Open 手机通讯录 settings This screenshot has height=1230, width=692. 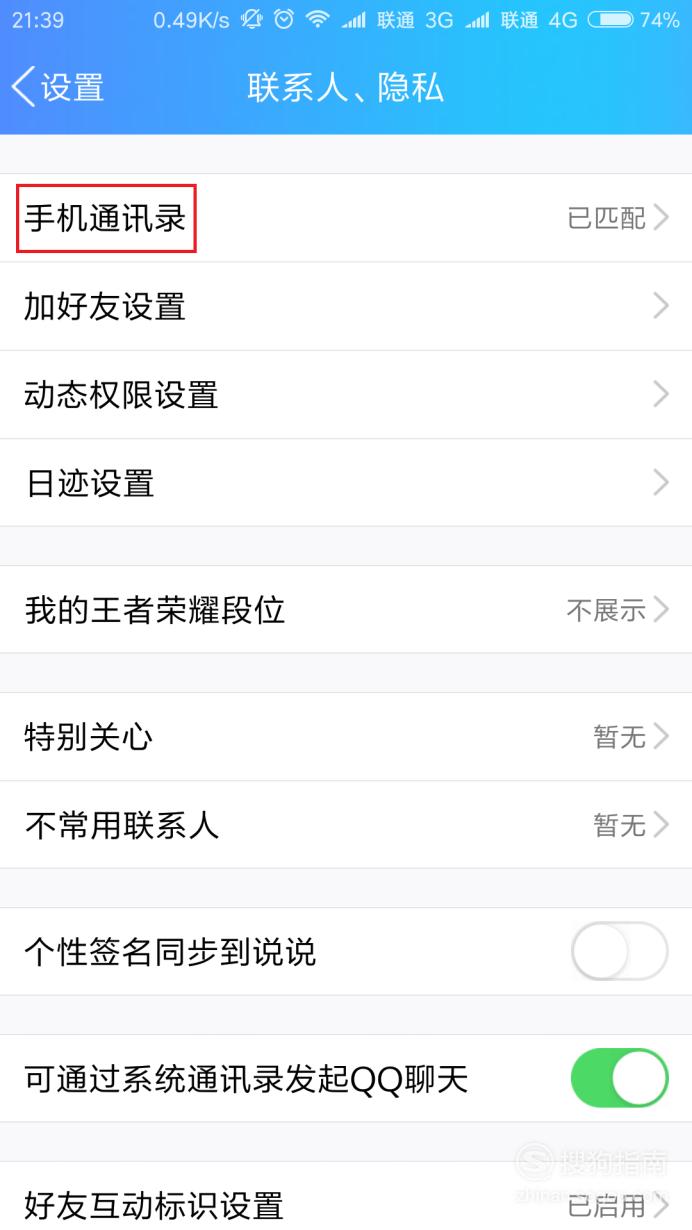tap(346, 218)
